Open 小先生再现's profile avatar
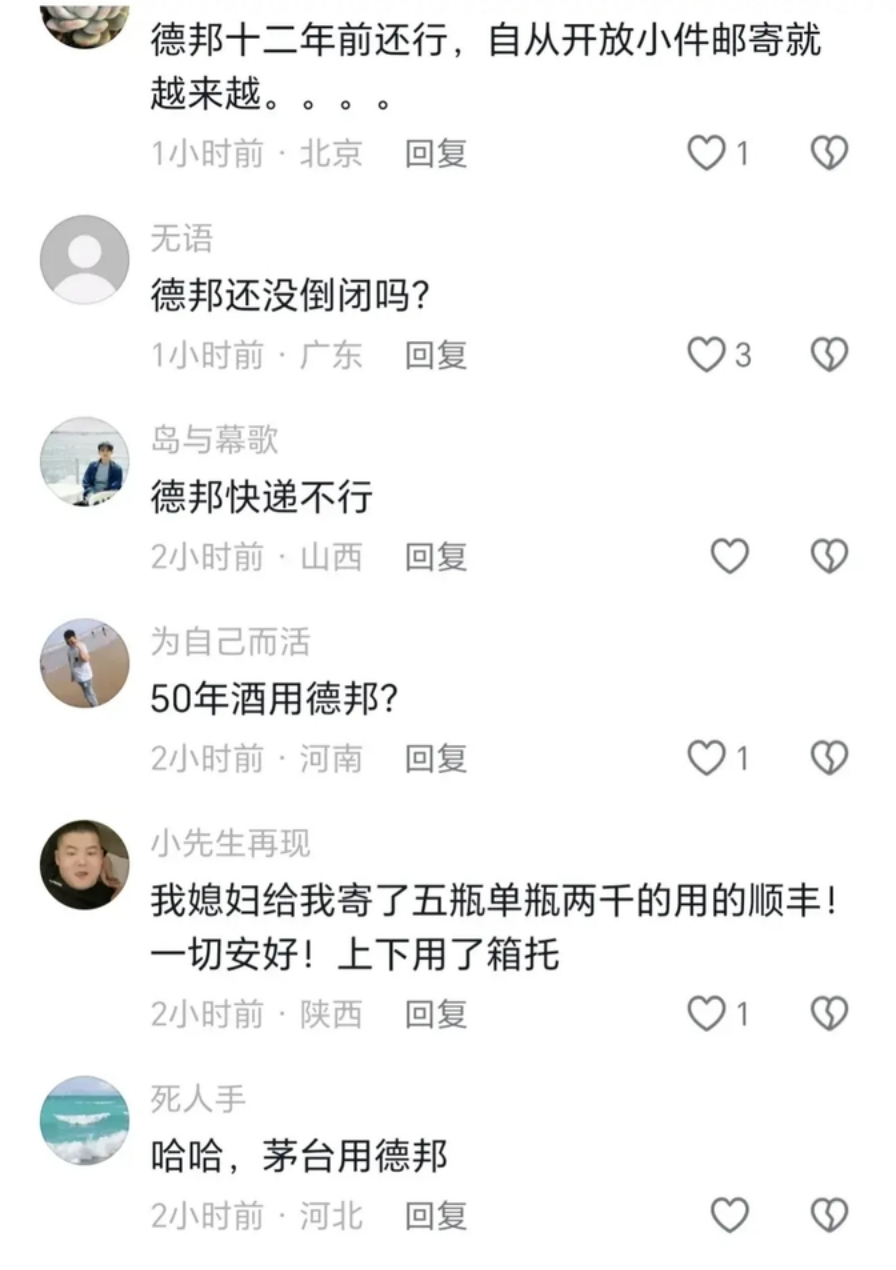 pos(85,865)
